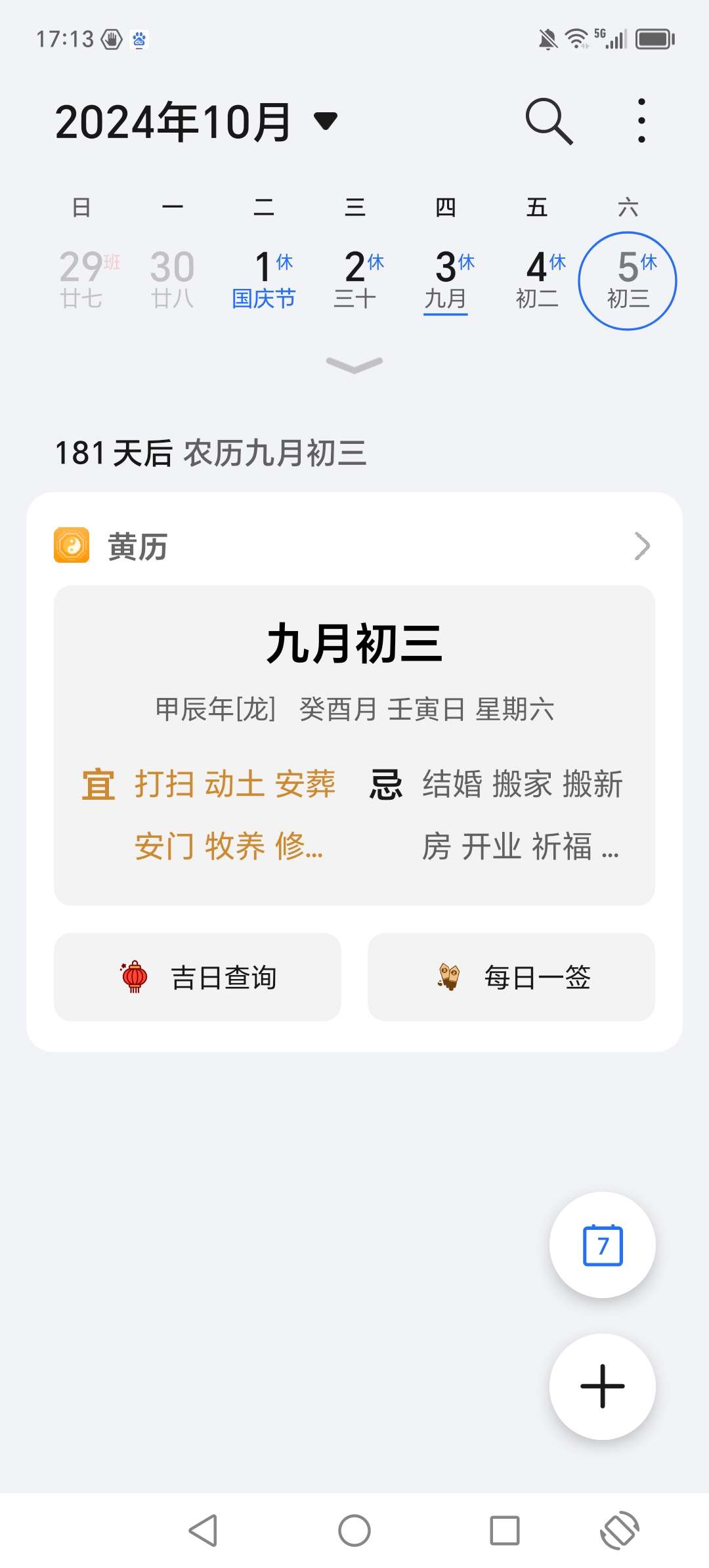
Task: Expand the calendar to full month view
Action: pyautogui.click(x=354, y=365)
